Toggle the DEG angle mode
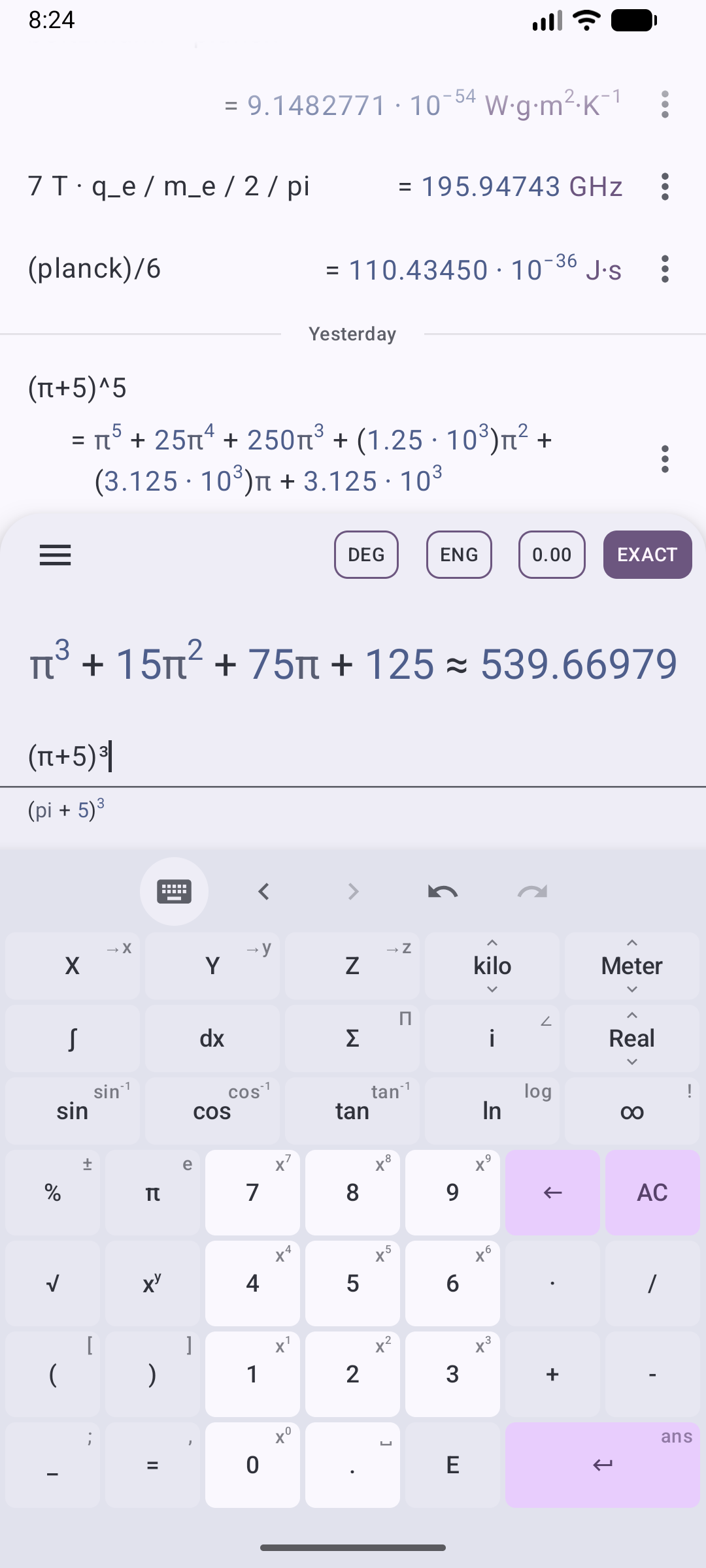 coord(366,555)
